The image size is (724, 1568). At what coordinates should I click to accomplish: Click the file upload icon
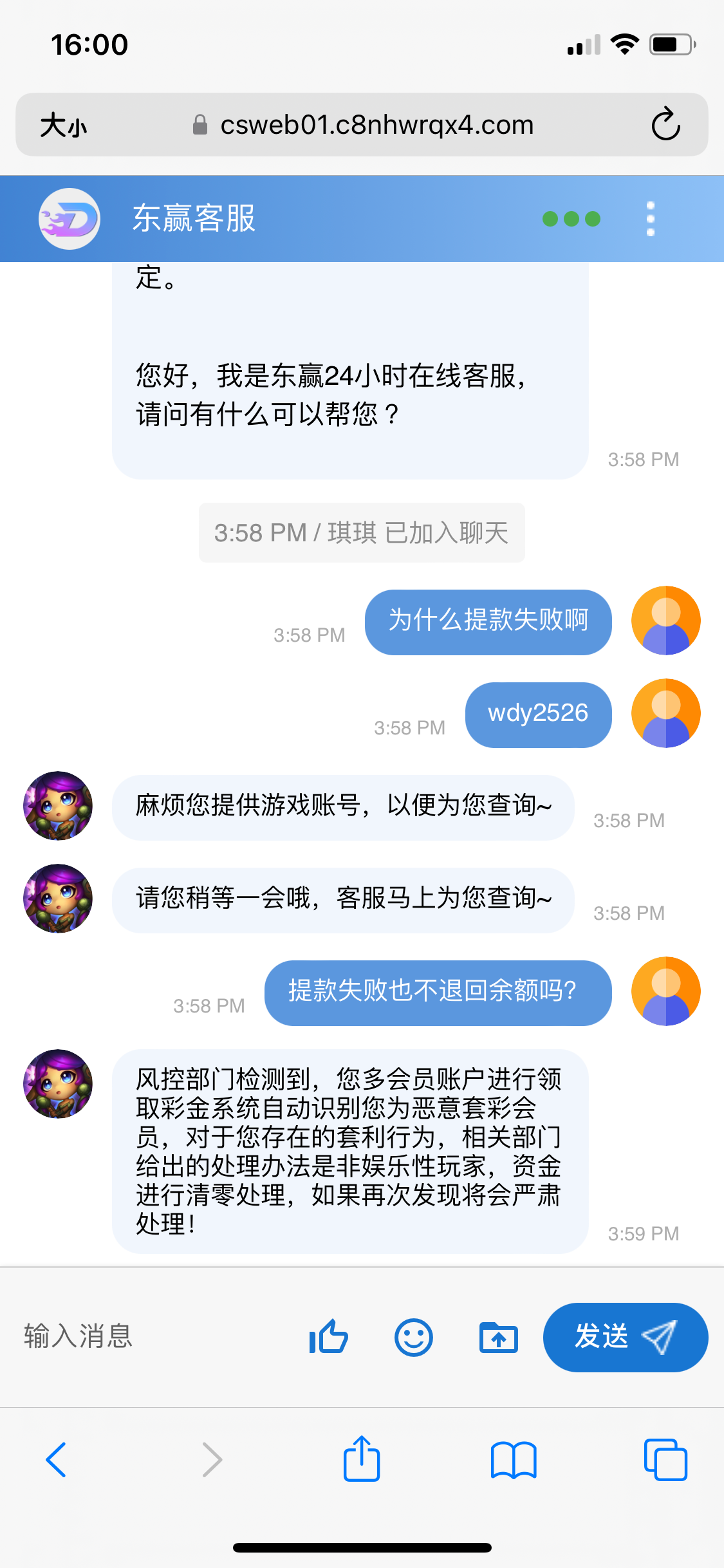(499, 1337)
